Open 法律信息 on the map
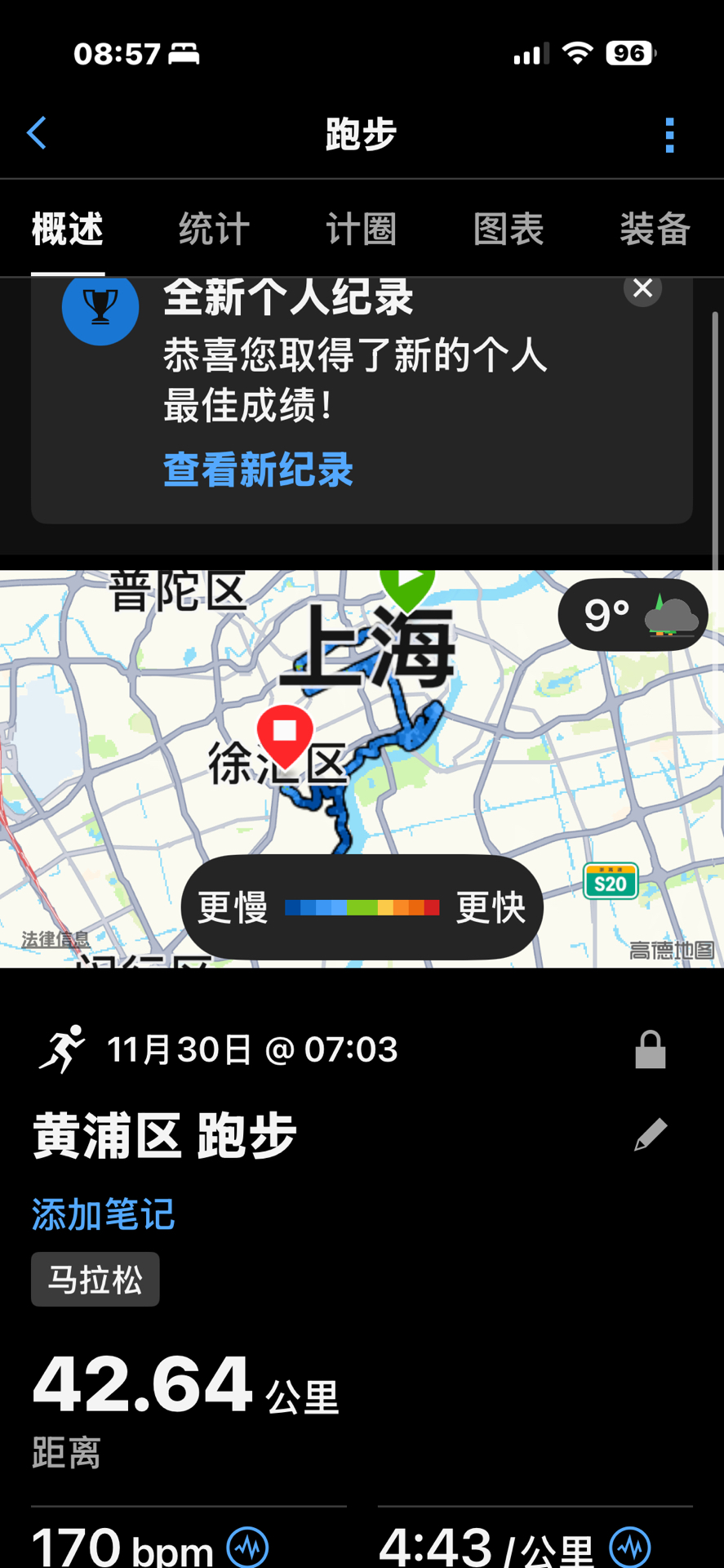The height and width of the screenshot is (1568, 724). (x=56, y=939)
